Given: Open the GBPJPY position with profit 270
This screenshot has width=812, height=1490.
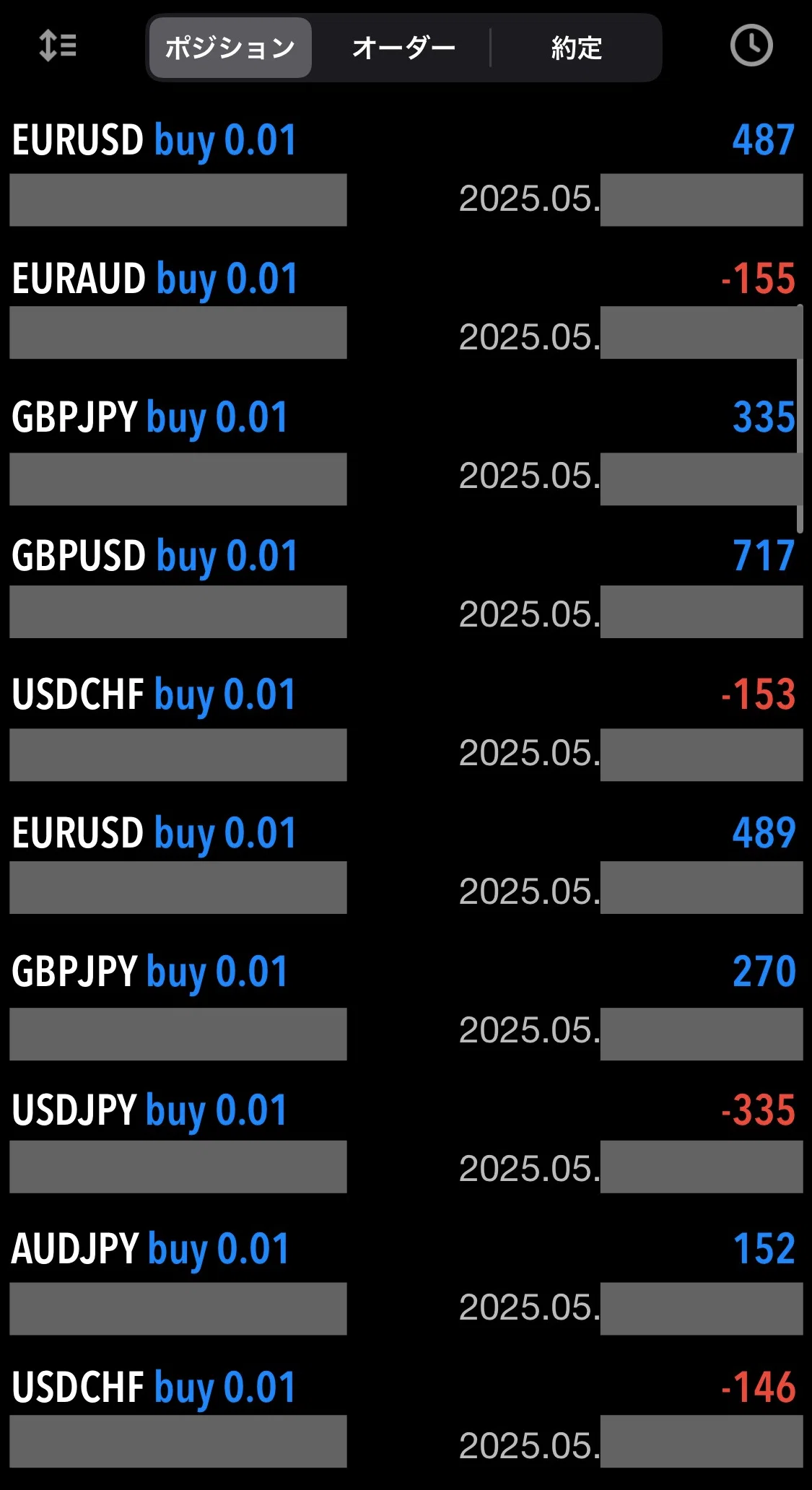Looking at the screenshot, I should [x=406, y=1006].
